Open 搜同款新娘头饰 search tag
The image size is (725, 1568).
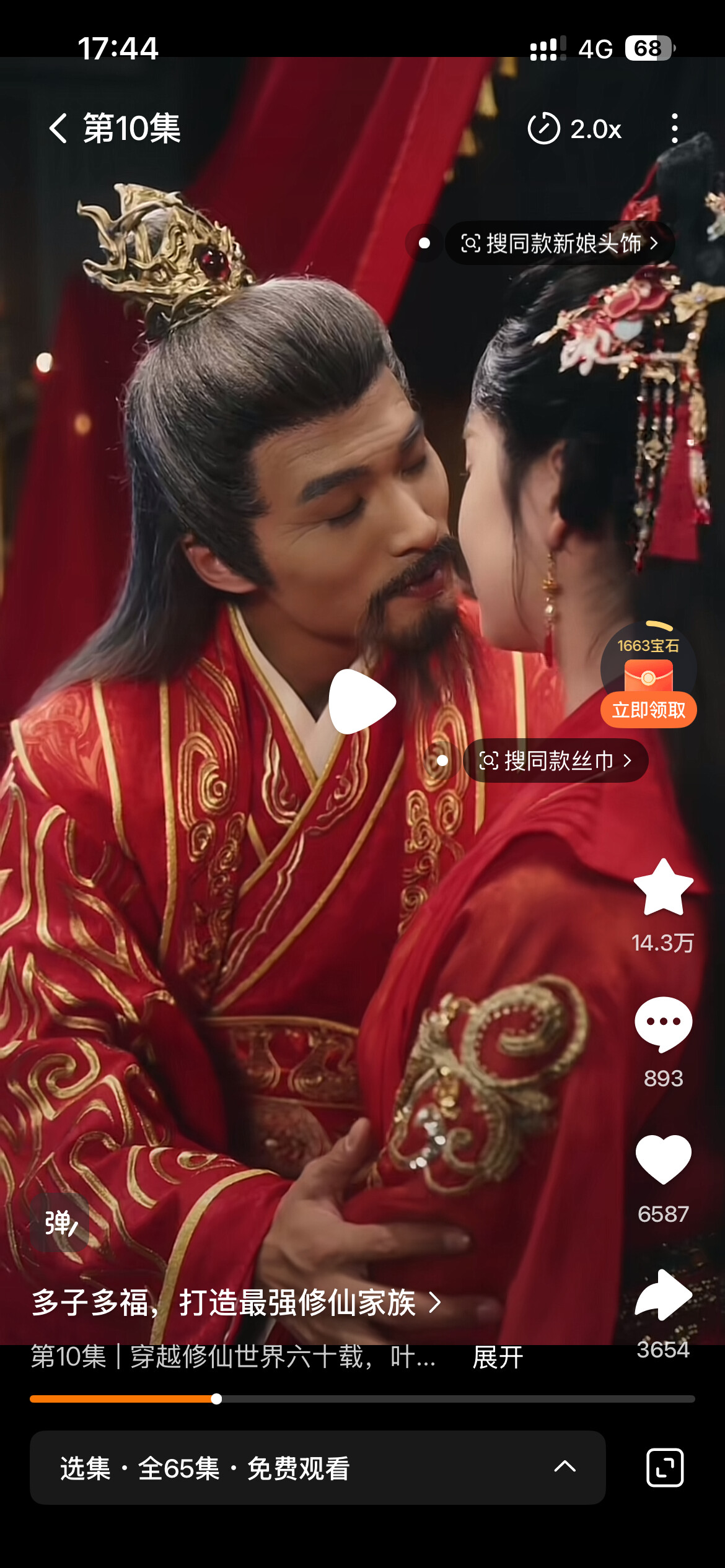tap(560, 243)
